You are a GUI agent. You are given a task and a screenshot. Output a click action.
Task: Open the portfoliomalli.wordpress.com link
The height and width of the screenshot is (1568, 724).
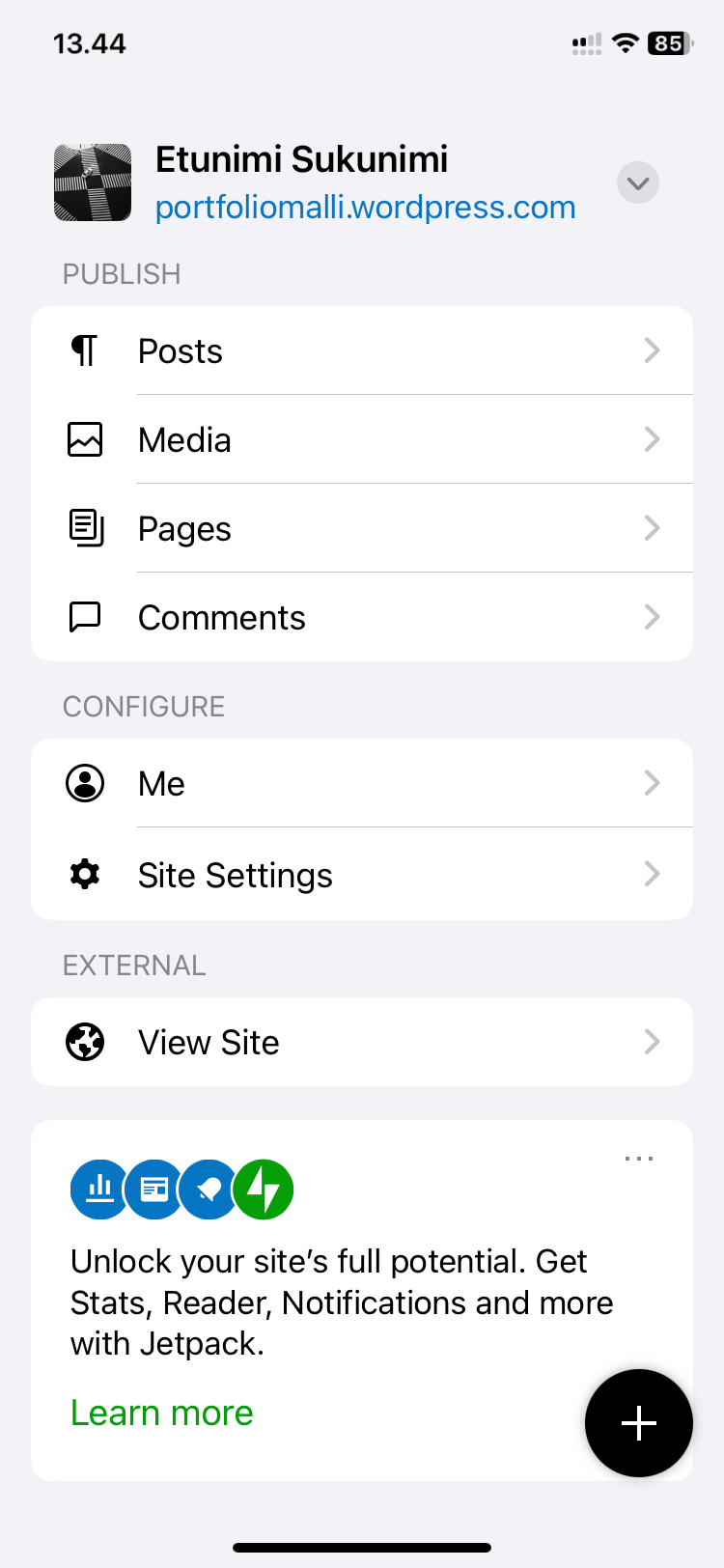365,208
